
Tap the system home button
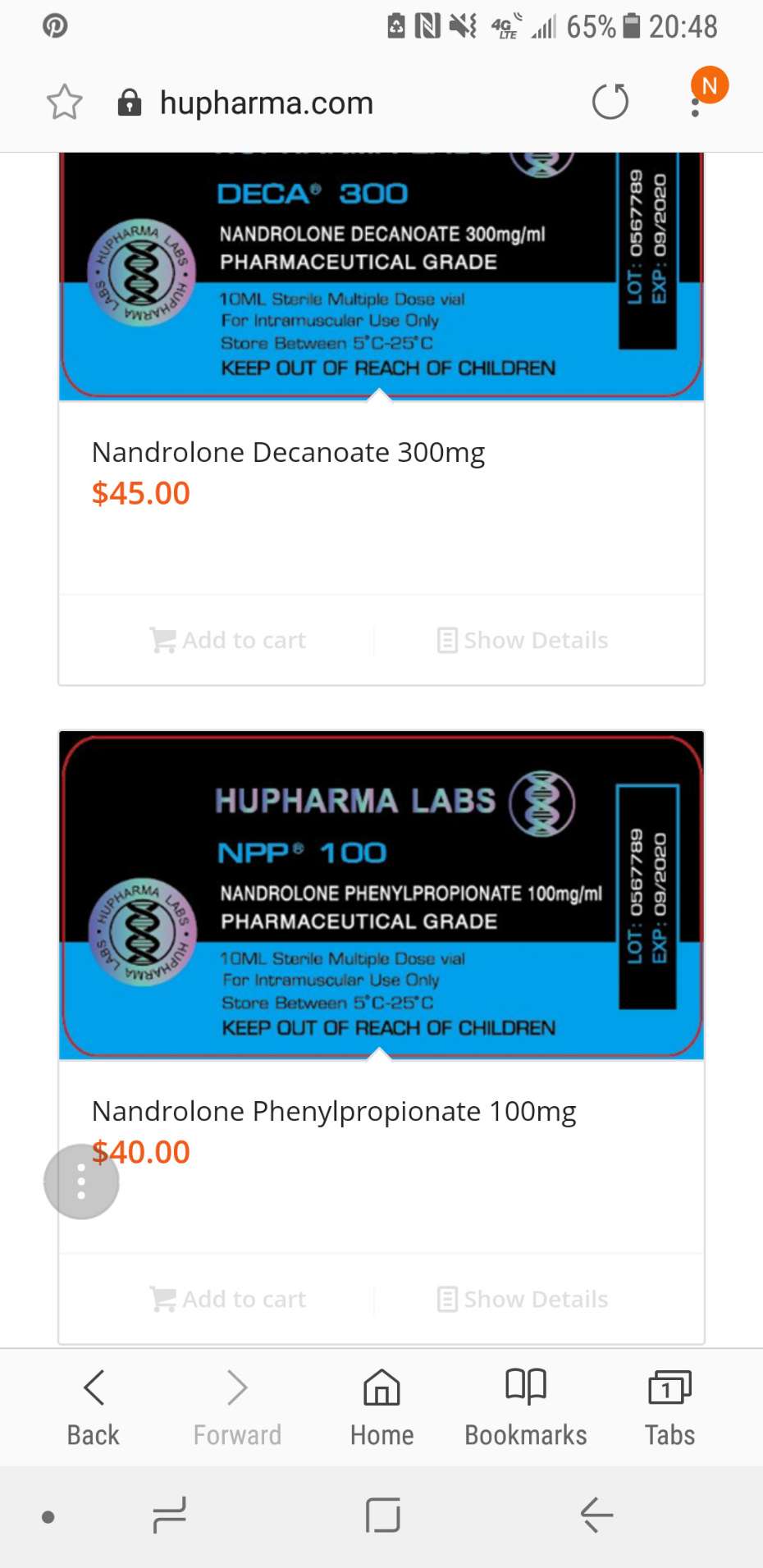tap(382, 1515)
